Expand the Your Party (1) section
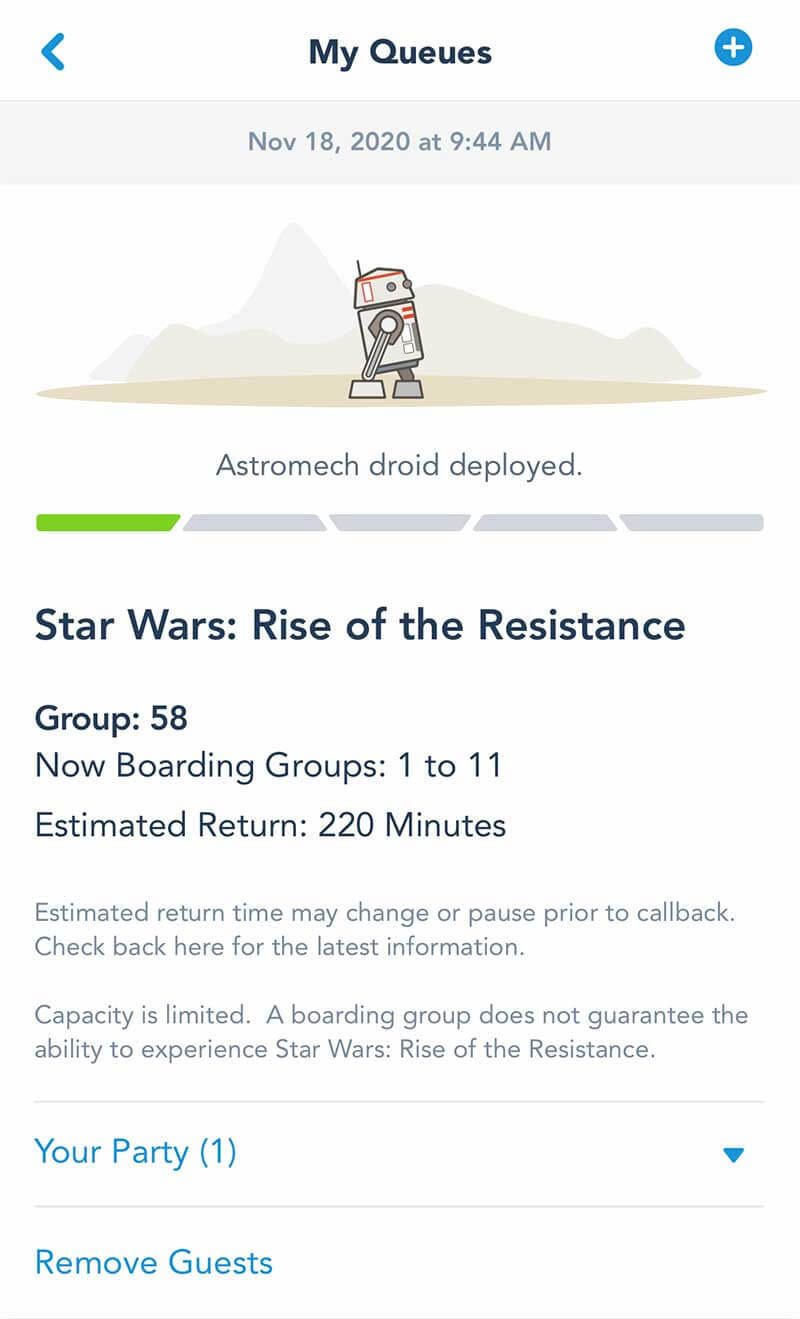The image size is (800, 1319). [x=399, y=1153]
